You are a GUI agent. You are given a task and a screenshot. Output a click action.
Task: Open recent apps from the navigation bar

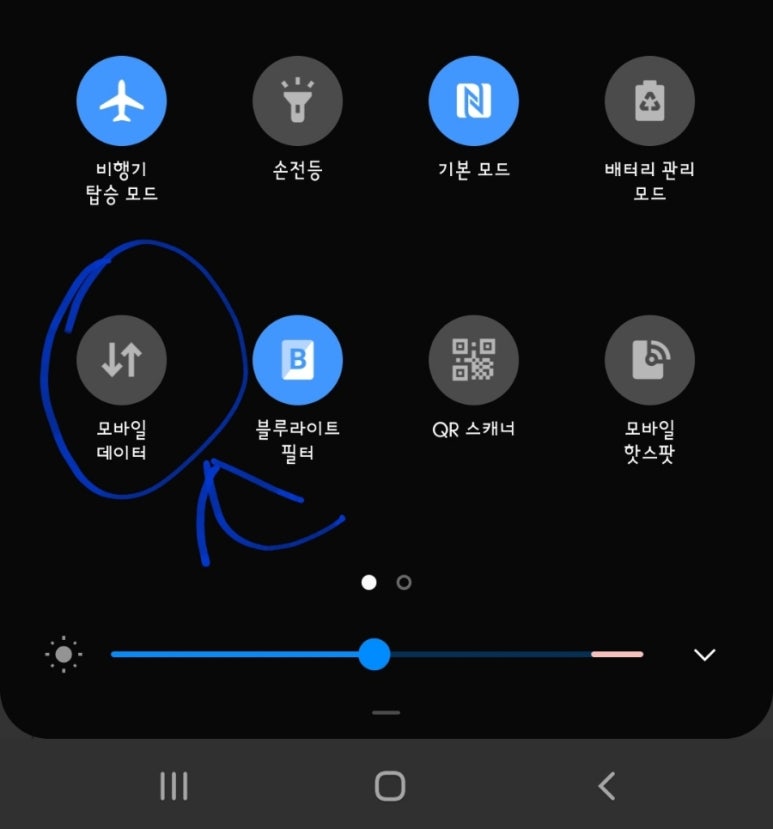(174, 786)
